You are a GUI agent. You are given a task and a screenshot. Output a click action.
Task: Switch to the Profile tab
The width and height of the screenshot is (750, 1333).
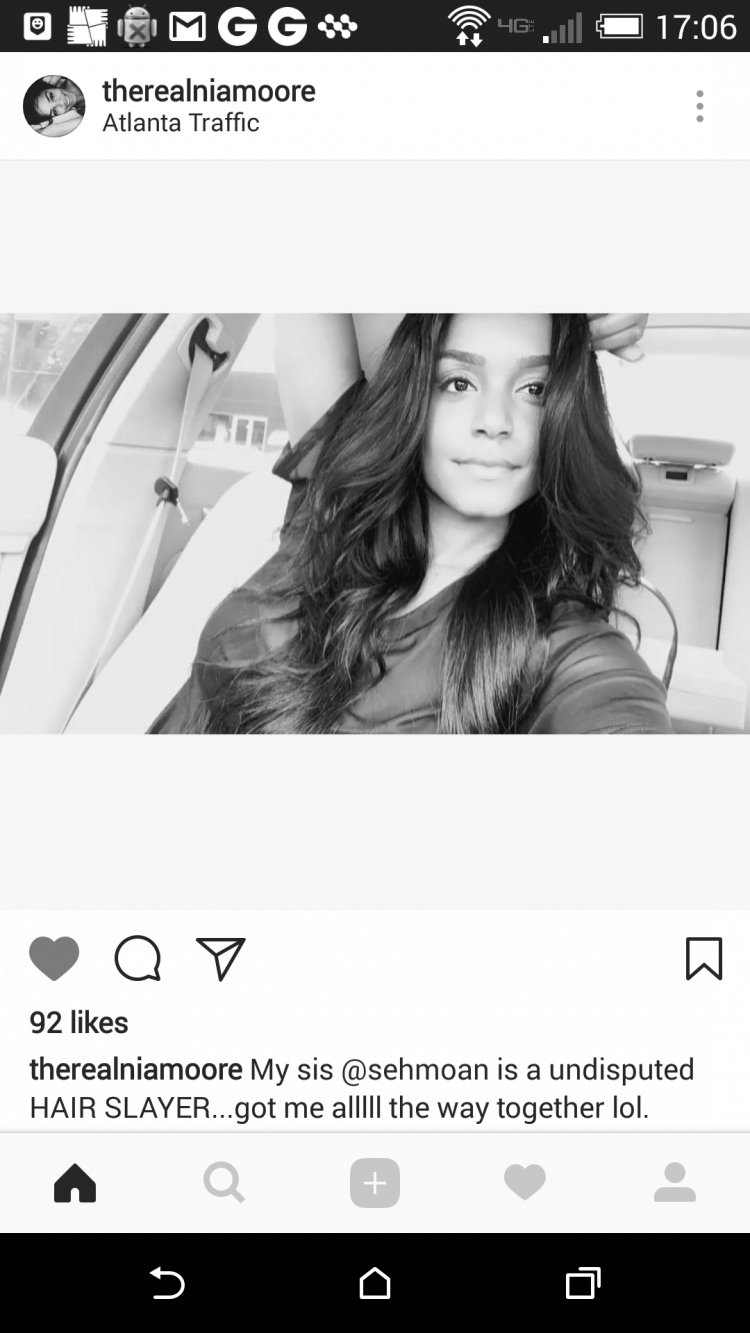tap(675, 1183)
